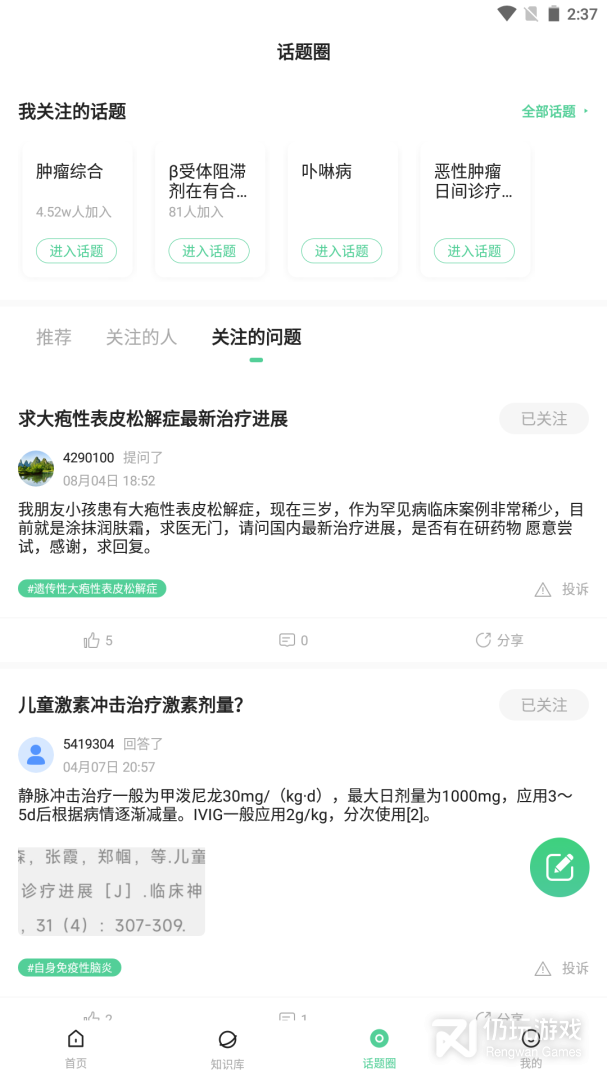Open user 4290100's avatar

coord(36,468)
